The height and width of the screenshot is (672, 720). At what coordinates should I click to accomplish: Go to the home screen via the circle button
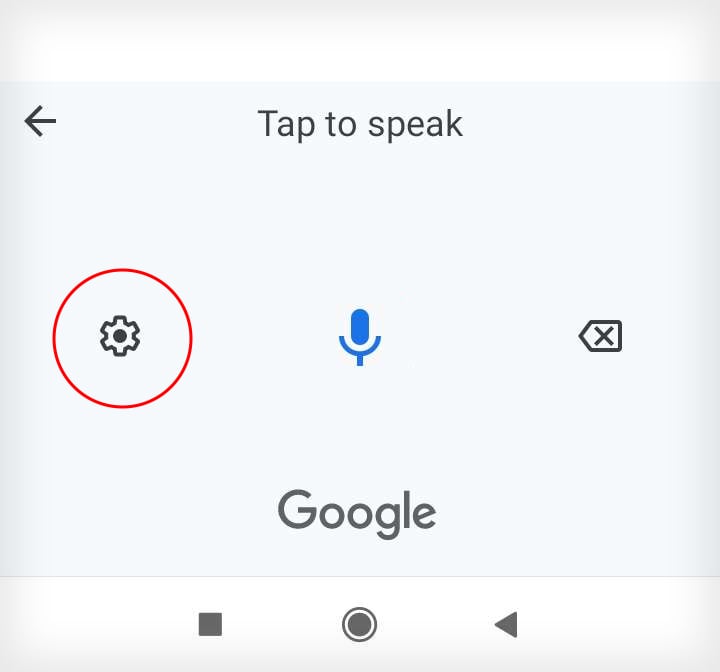click(359, 625)
